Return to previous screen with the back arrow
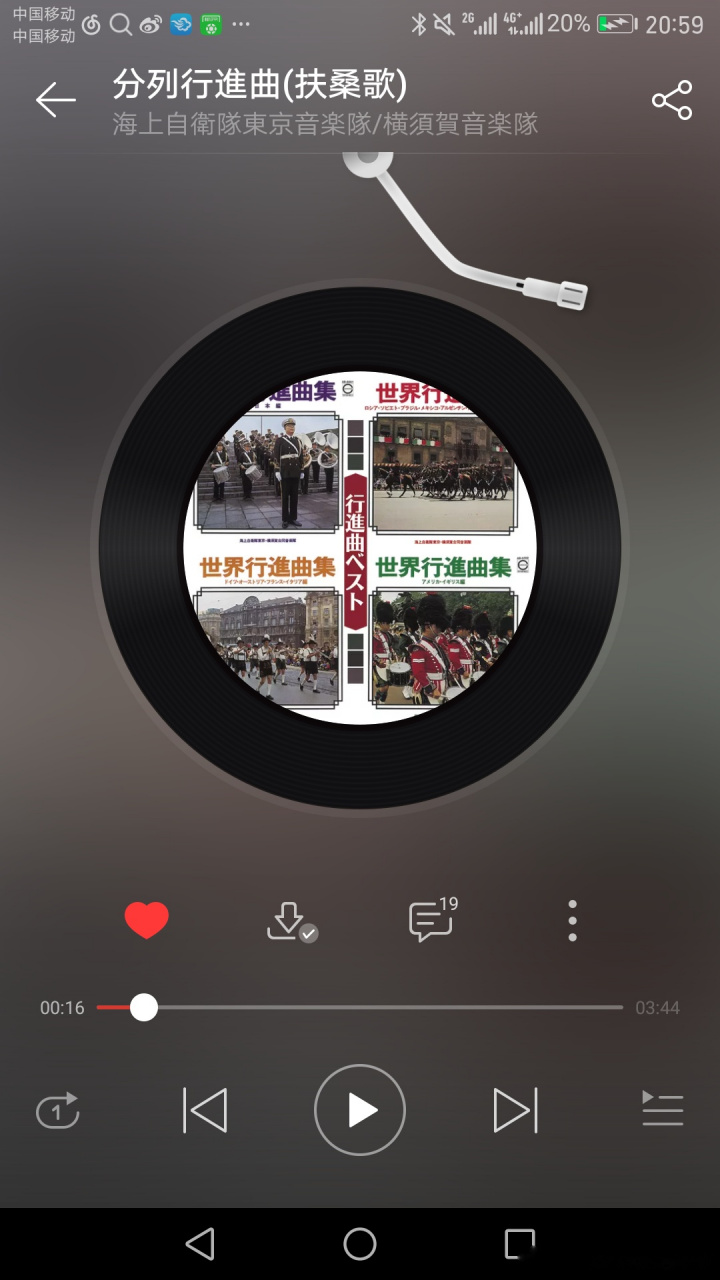720x1280 pixels. click(x=55, y=99)
